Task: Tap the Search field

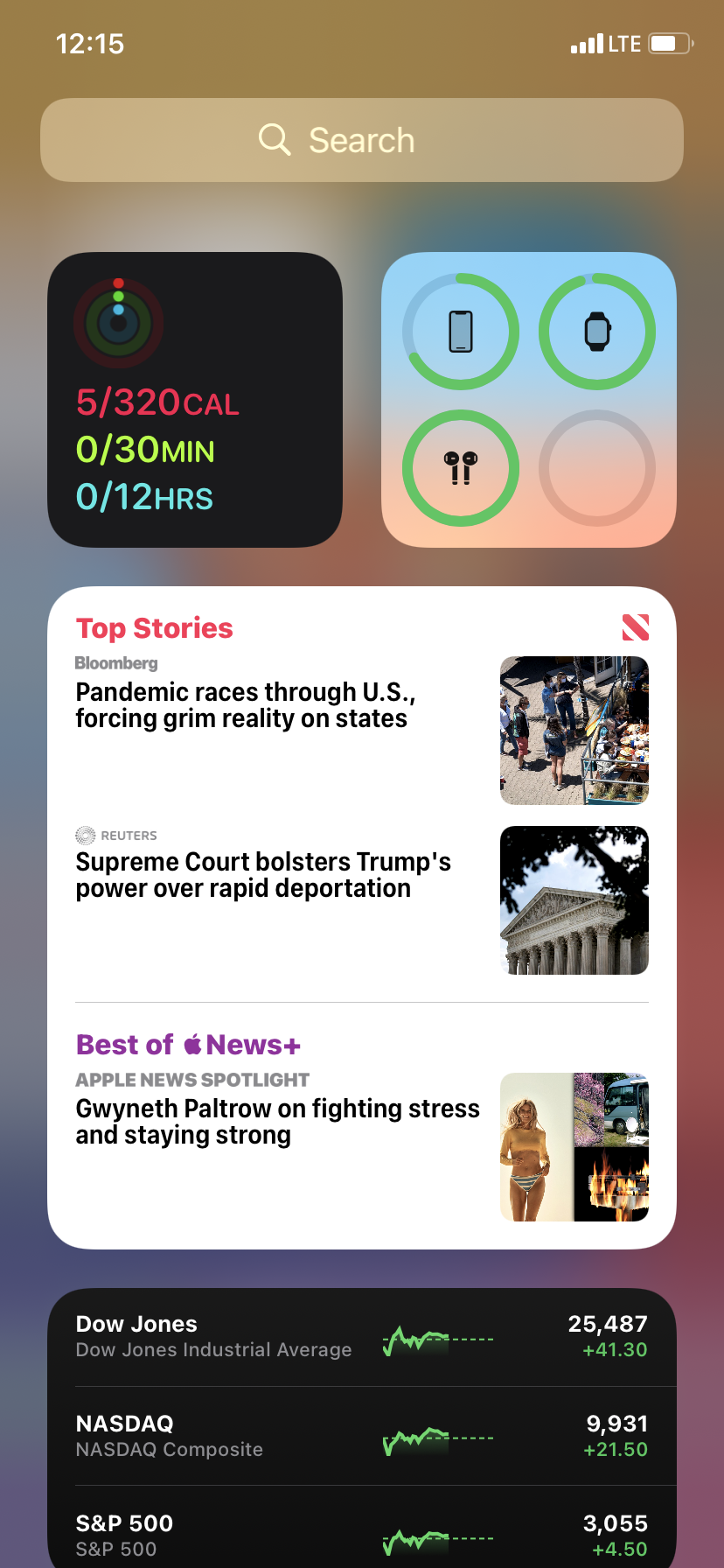Action: point(361,140)
